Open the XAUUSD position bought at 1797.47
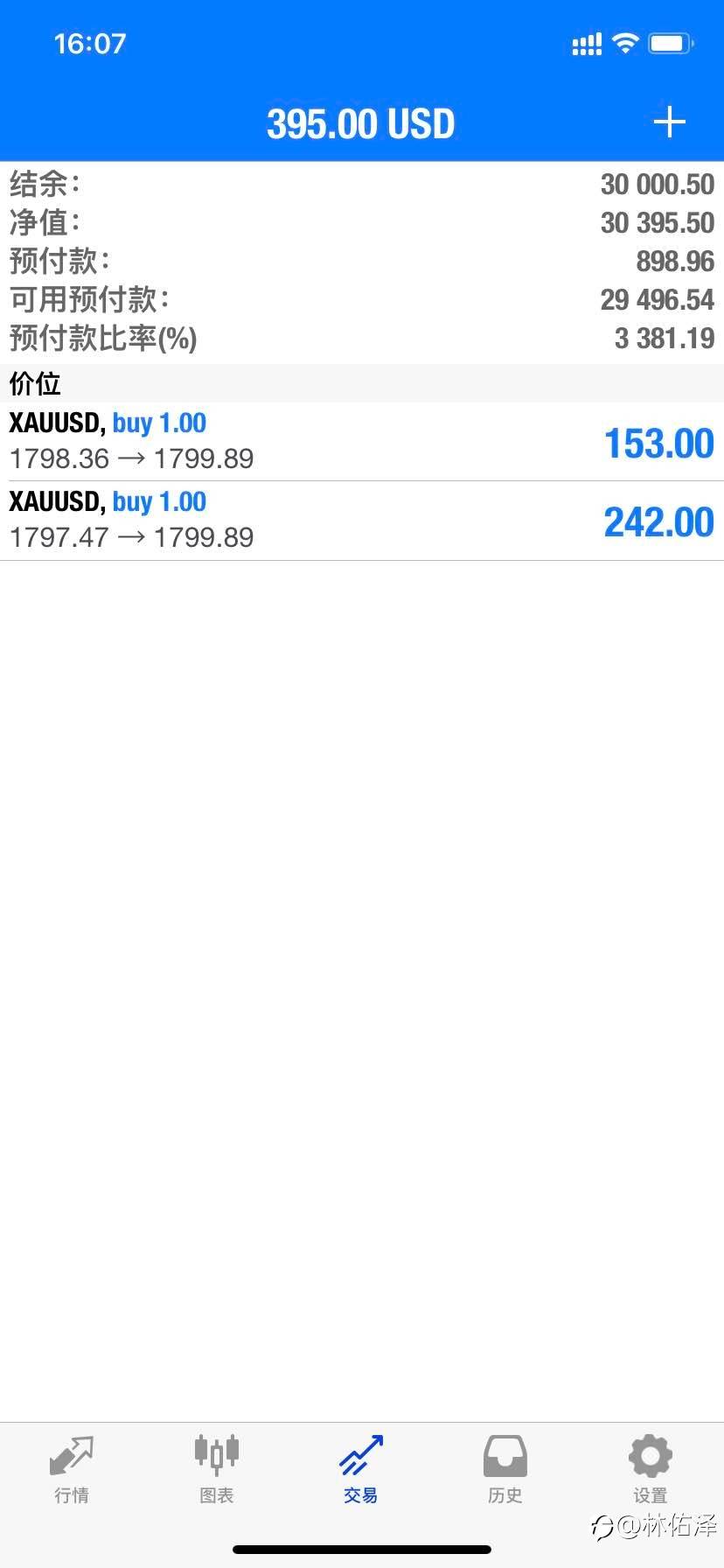Viewport: 724px width, 1568px height. (x=362, y=521)
